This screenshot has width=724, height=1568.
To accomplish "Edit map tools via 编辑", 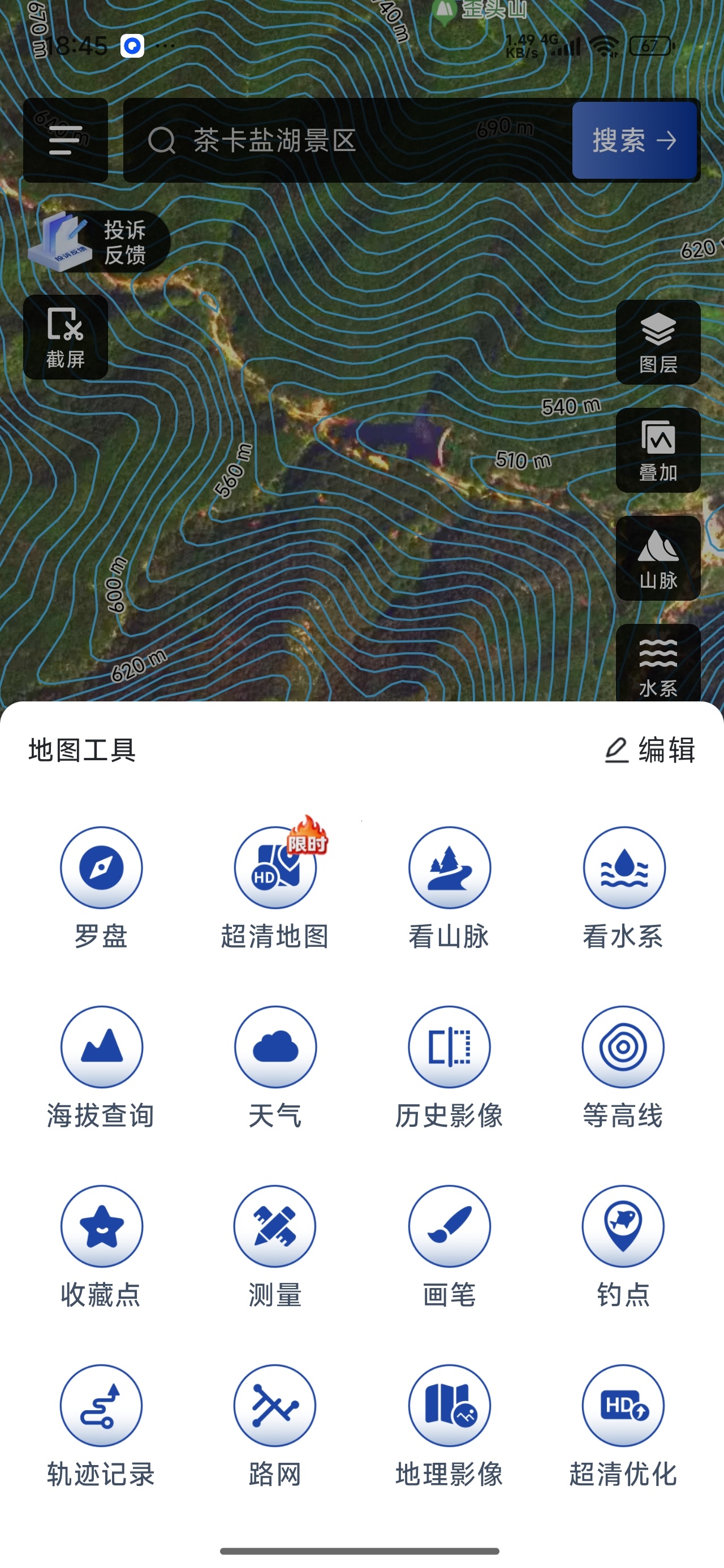I will pyautogui.click(x=650, y=749).
